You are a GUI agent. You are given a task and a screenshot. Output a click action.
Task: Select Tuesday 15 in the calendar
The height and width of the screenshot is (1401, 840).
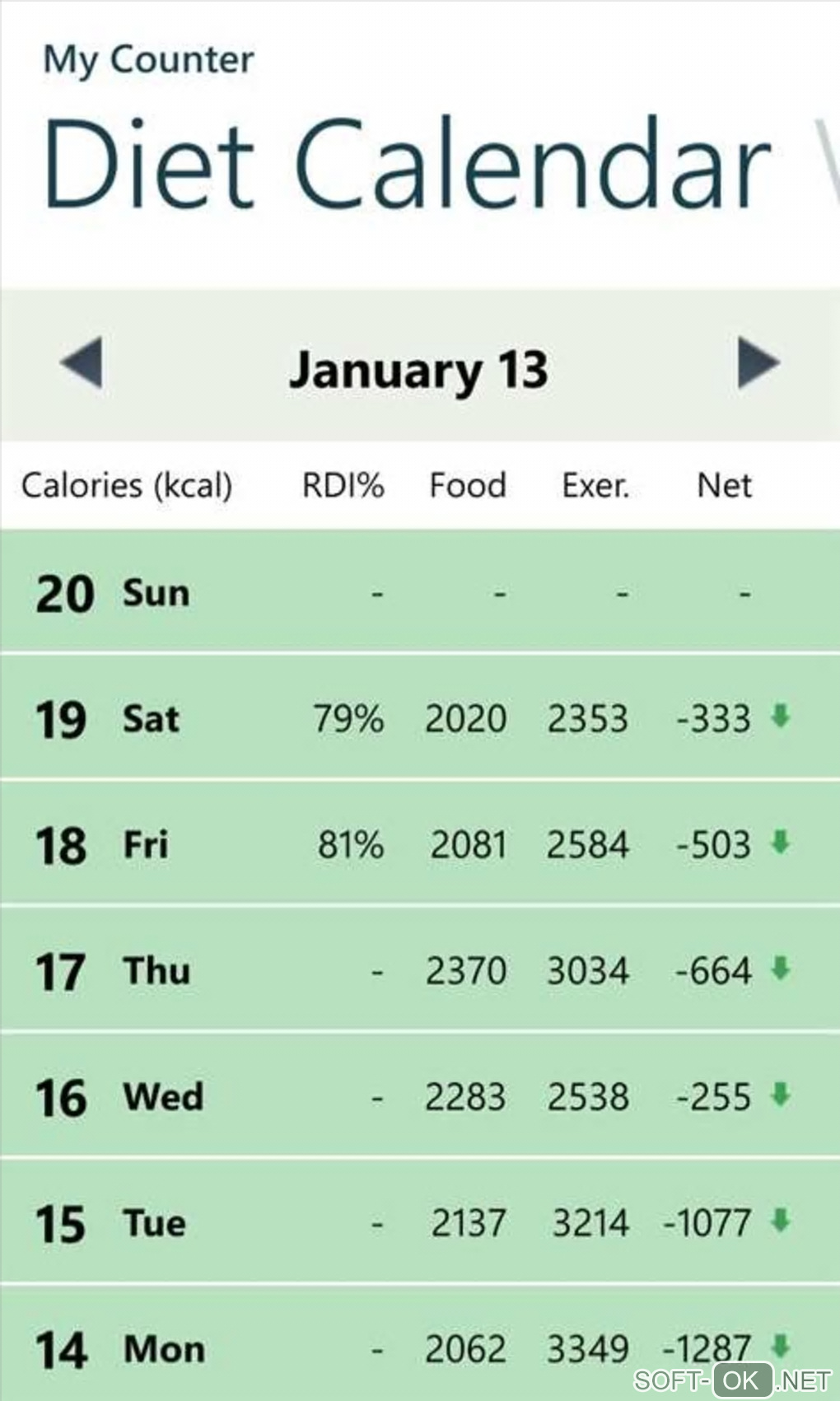click(x=420, y=1222)
